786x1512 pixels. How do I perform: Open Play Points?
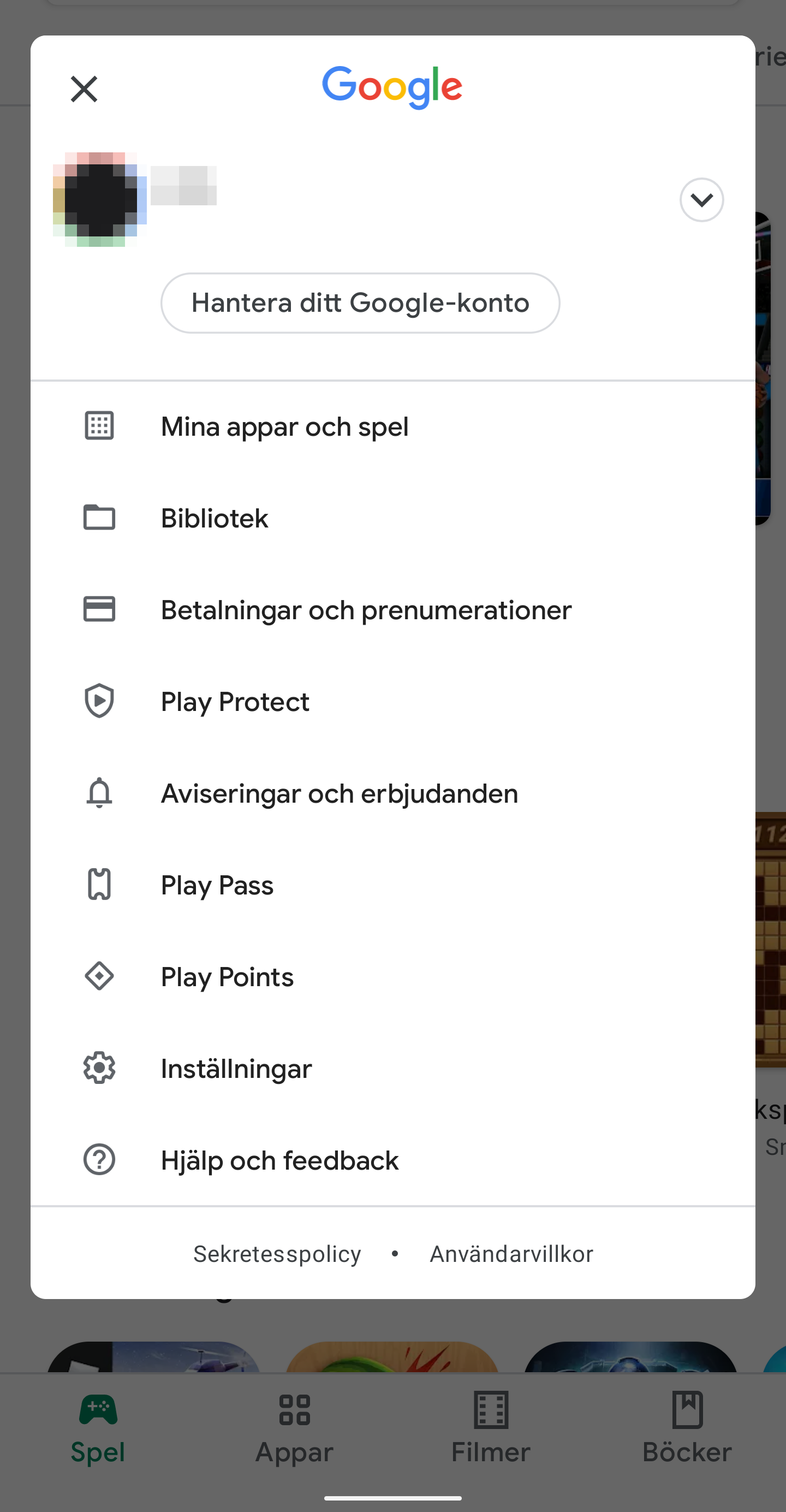[x=393, y=977]
